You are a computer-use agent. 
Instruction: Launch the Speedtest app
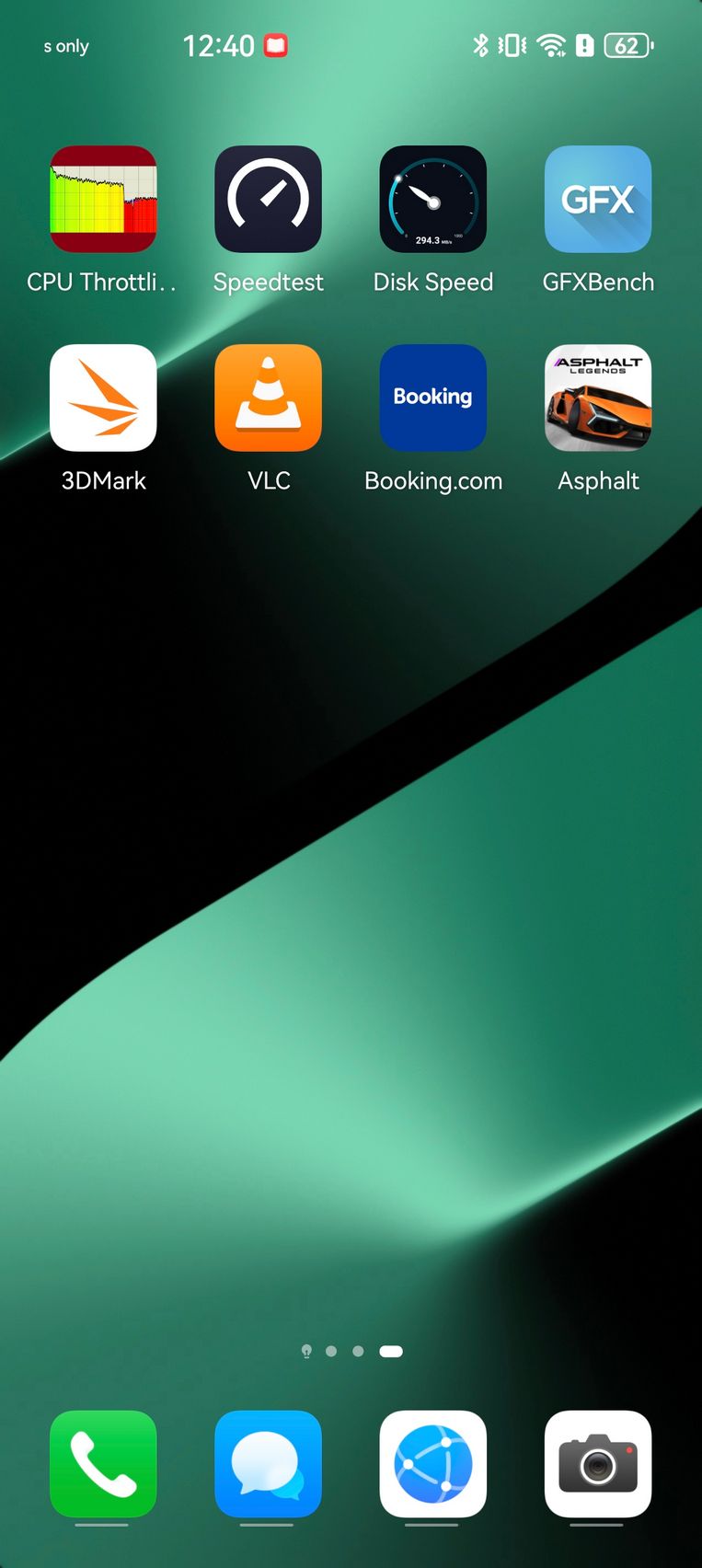(268, 199)
